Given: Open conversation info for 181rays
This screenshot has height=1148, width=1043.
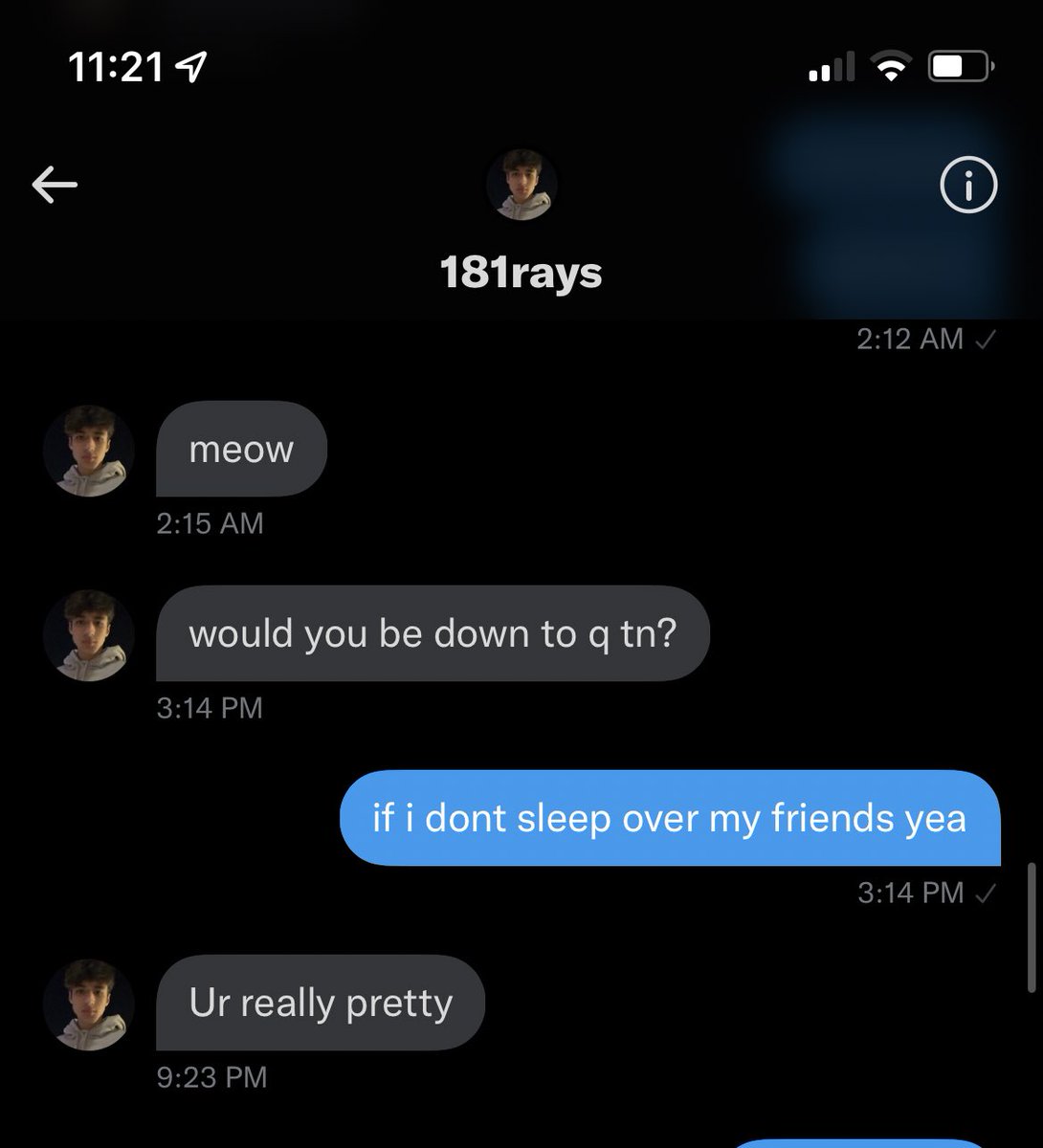Looking at the screenshot, I should tap(967, 187).
